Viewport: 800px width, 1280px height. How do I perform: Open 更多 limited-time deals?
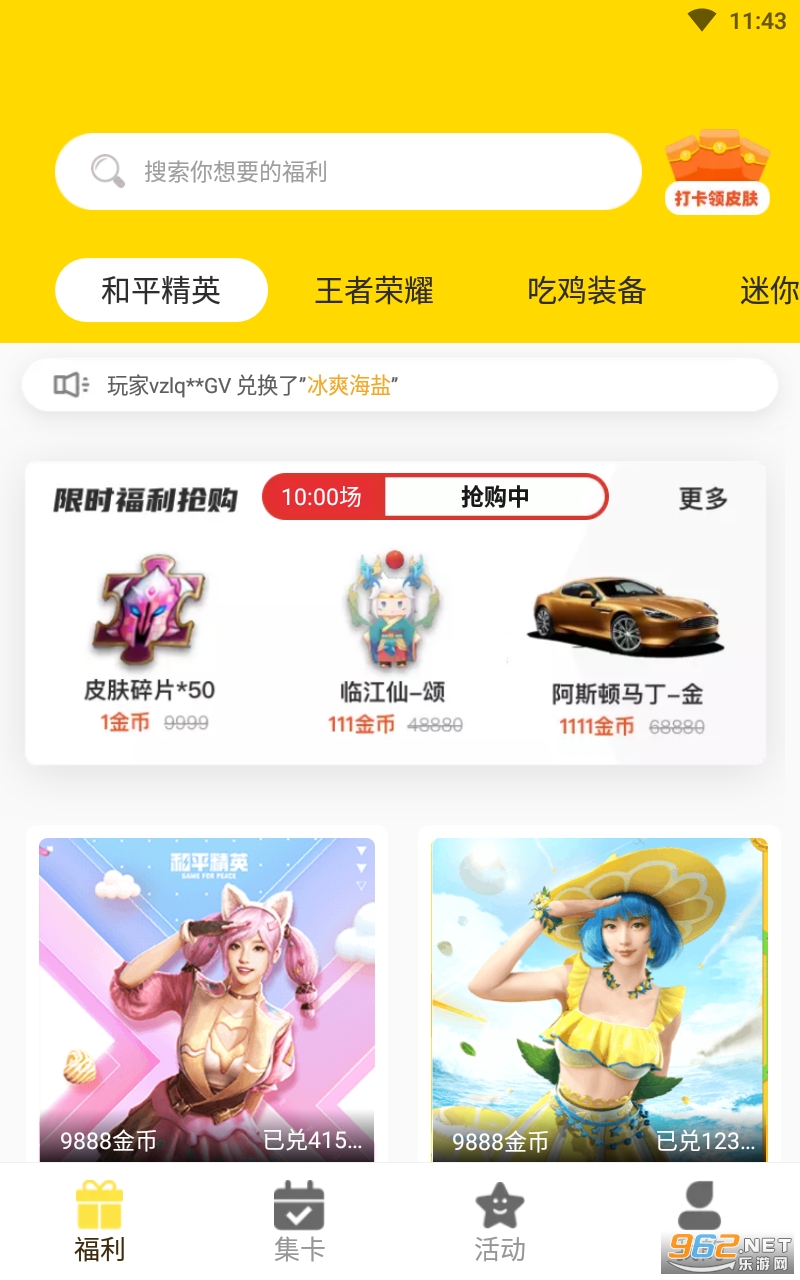703,498
